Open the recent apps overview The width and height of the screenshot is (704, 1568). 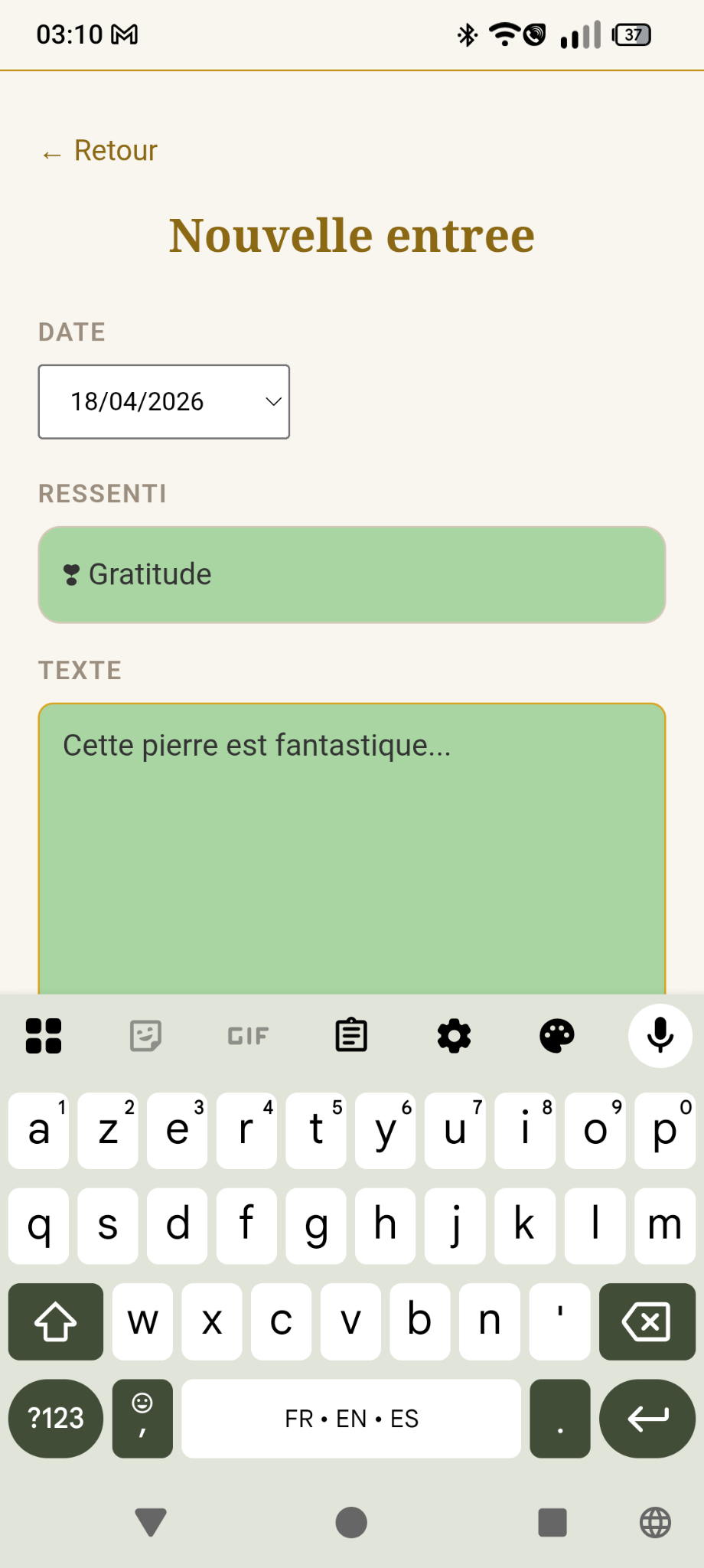click(x=552, y=1522)
